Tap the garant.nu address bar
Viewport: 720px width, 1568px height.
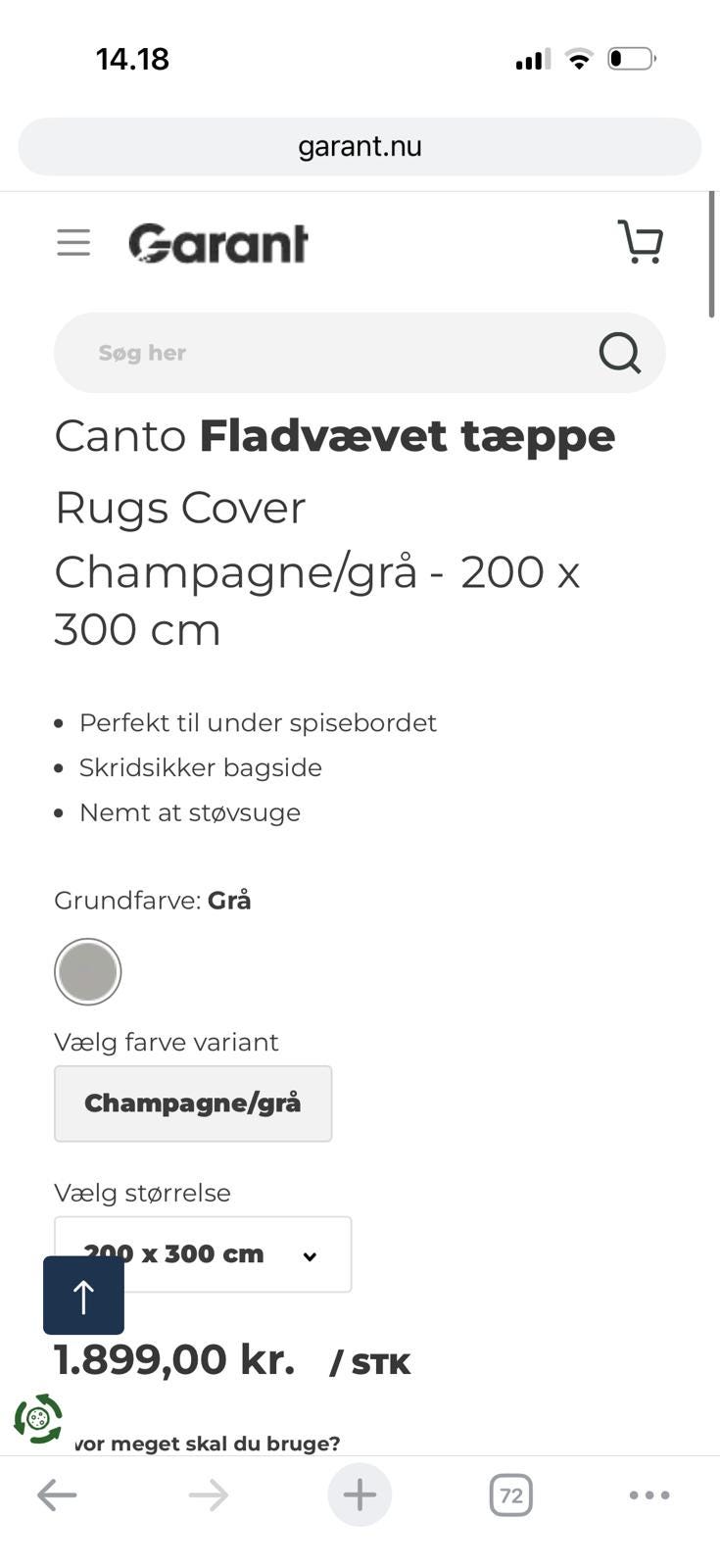click(360, 146)
